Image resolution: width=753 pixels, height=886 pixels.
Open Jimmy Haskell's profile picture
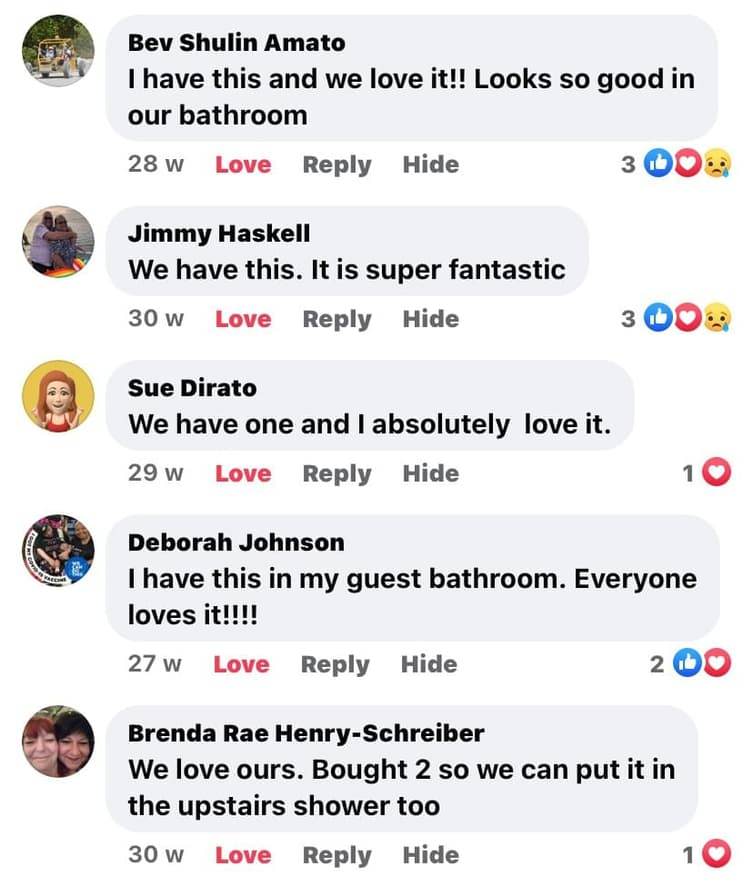(58, 242)
